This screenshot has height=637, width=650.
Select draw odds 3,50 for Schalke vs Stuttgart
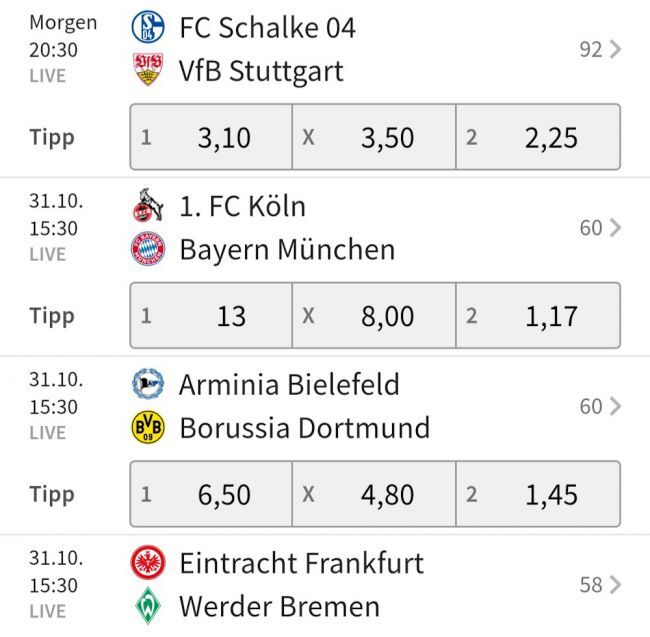[x=374, y=137]
